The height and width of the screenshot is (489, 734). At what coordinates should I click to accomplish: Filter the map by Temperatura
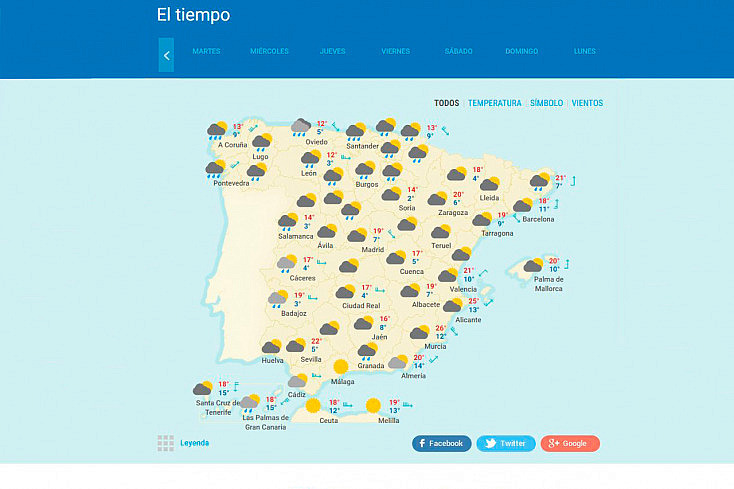[495, 103]
